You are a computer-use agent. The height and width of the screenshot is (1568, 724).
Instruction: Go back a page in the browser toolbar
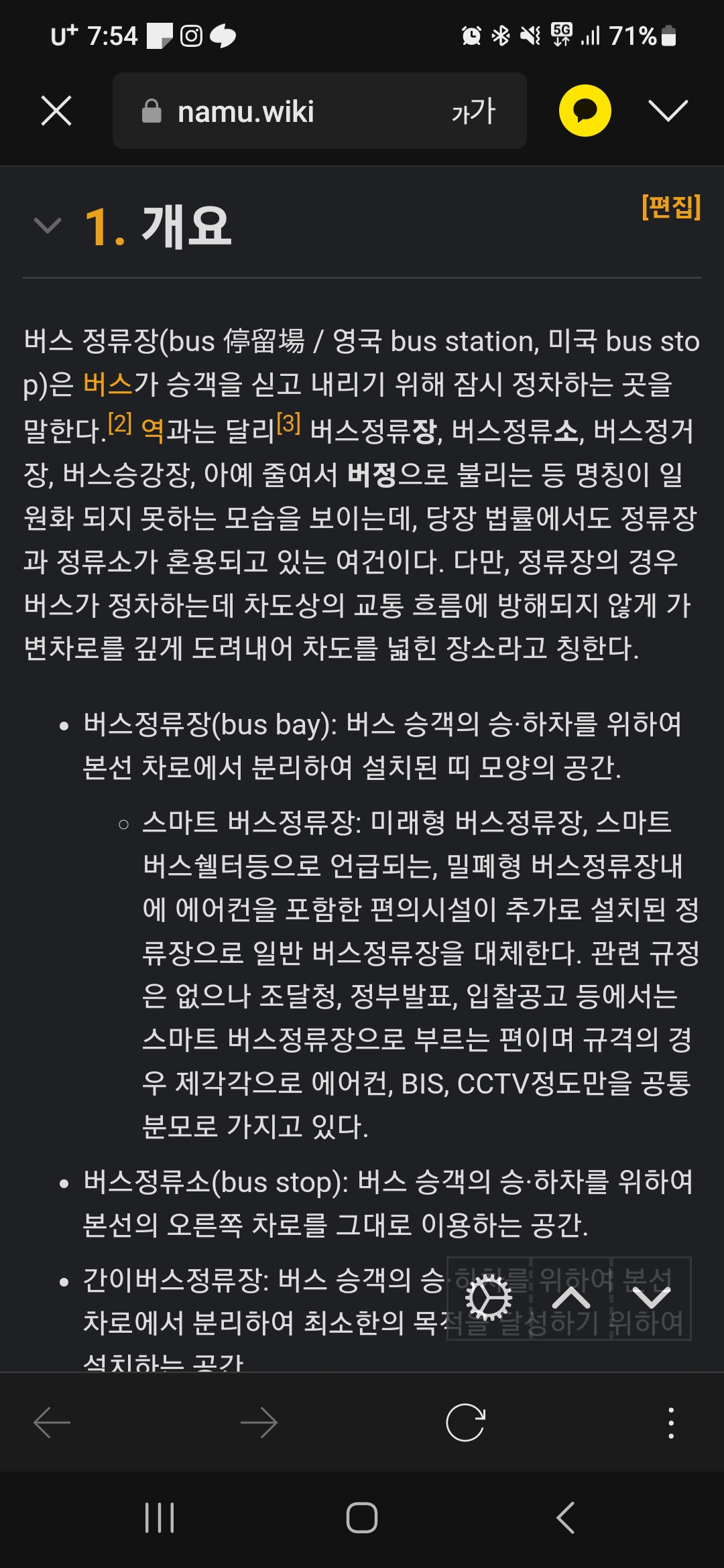(x=52, y=1423)
